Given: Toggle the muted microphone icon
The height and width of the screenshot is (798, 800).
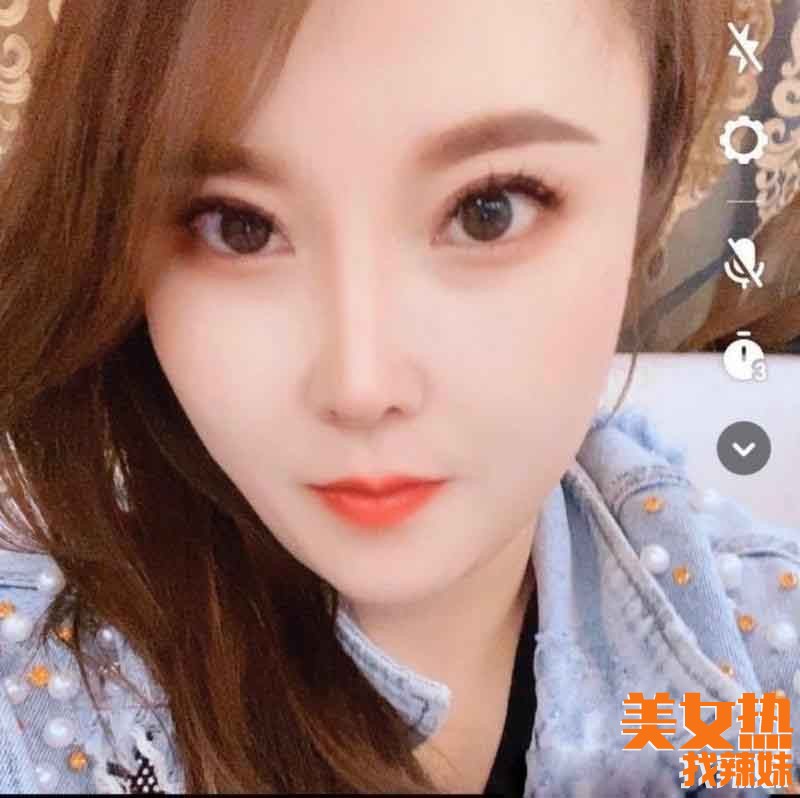Looking at the screenshot, I should point(743,262).
